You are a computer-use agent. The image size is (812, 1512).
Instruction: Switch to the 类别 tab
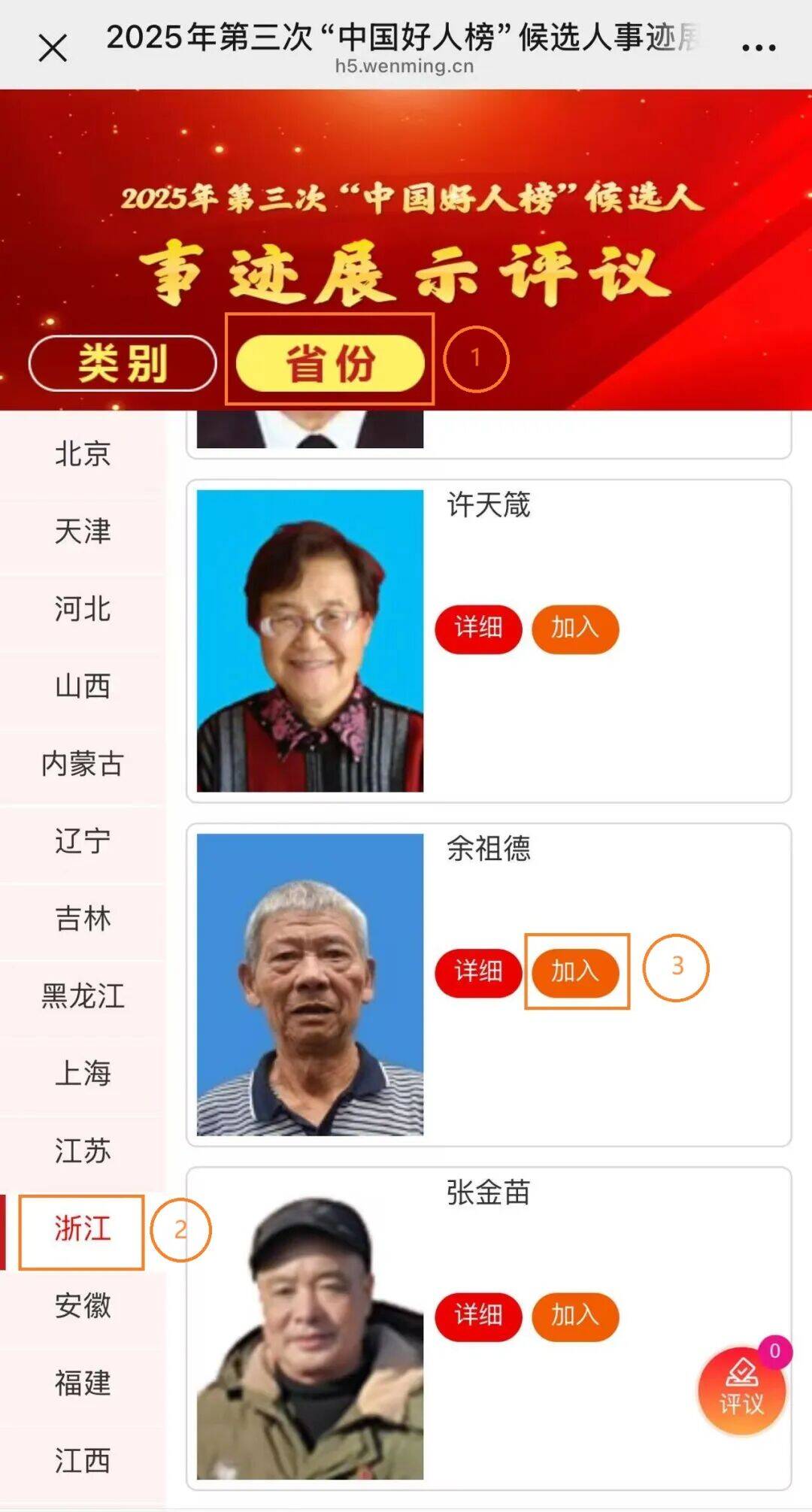123,364
